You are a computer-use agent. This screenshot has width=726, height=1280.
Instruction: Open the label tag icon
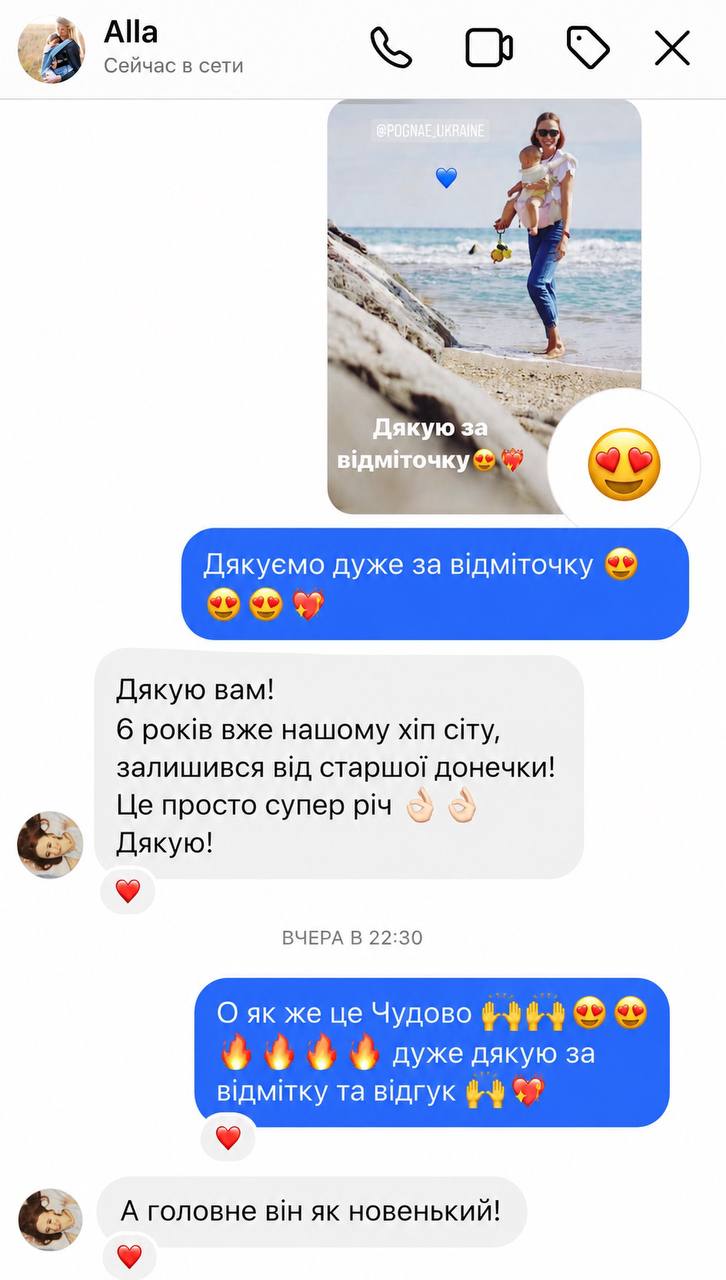click(x=588, y=48)
